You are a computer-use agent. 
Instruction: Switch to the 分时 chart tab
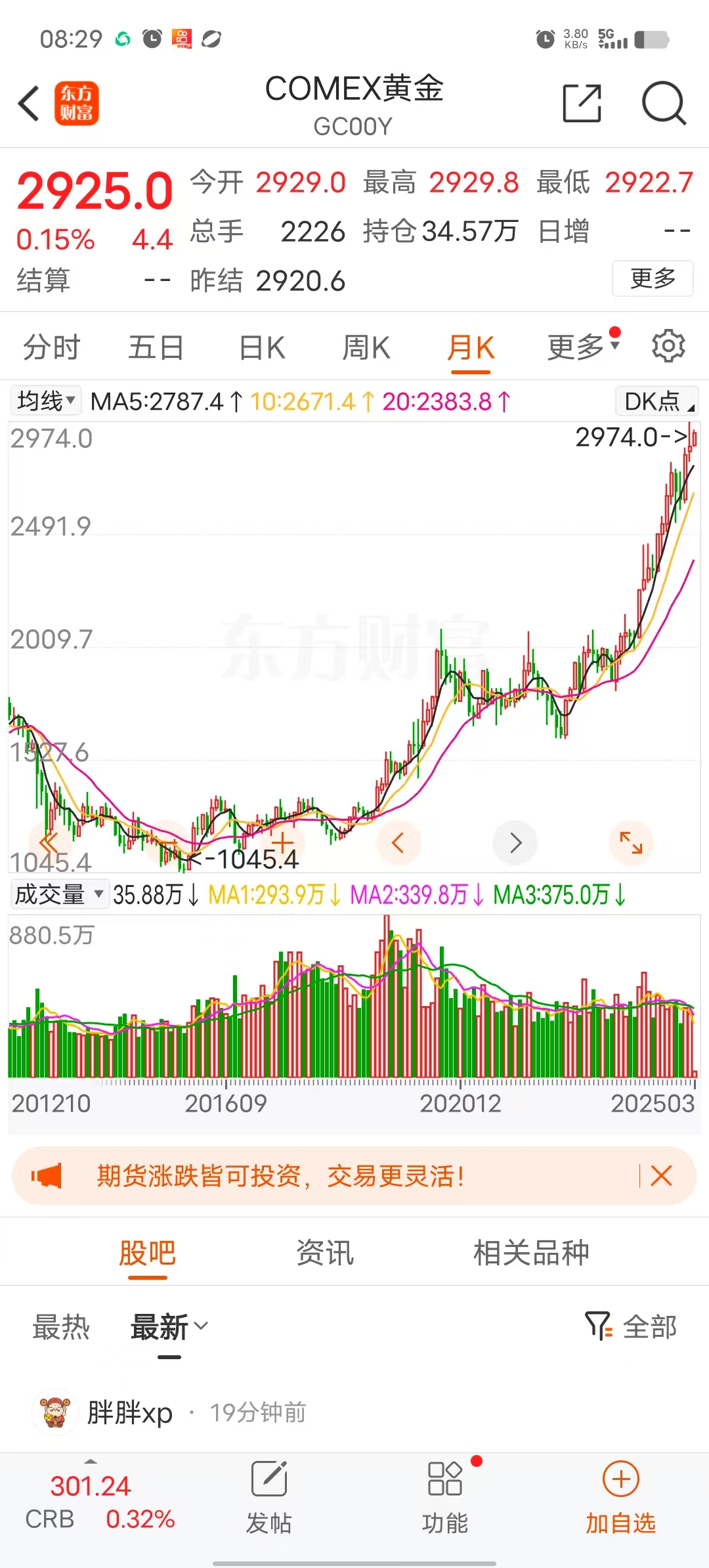51,347
